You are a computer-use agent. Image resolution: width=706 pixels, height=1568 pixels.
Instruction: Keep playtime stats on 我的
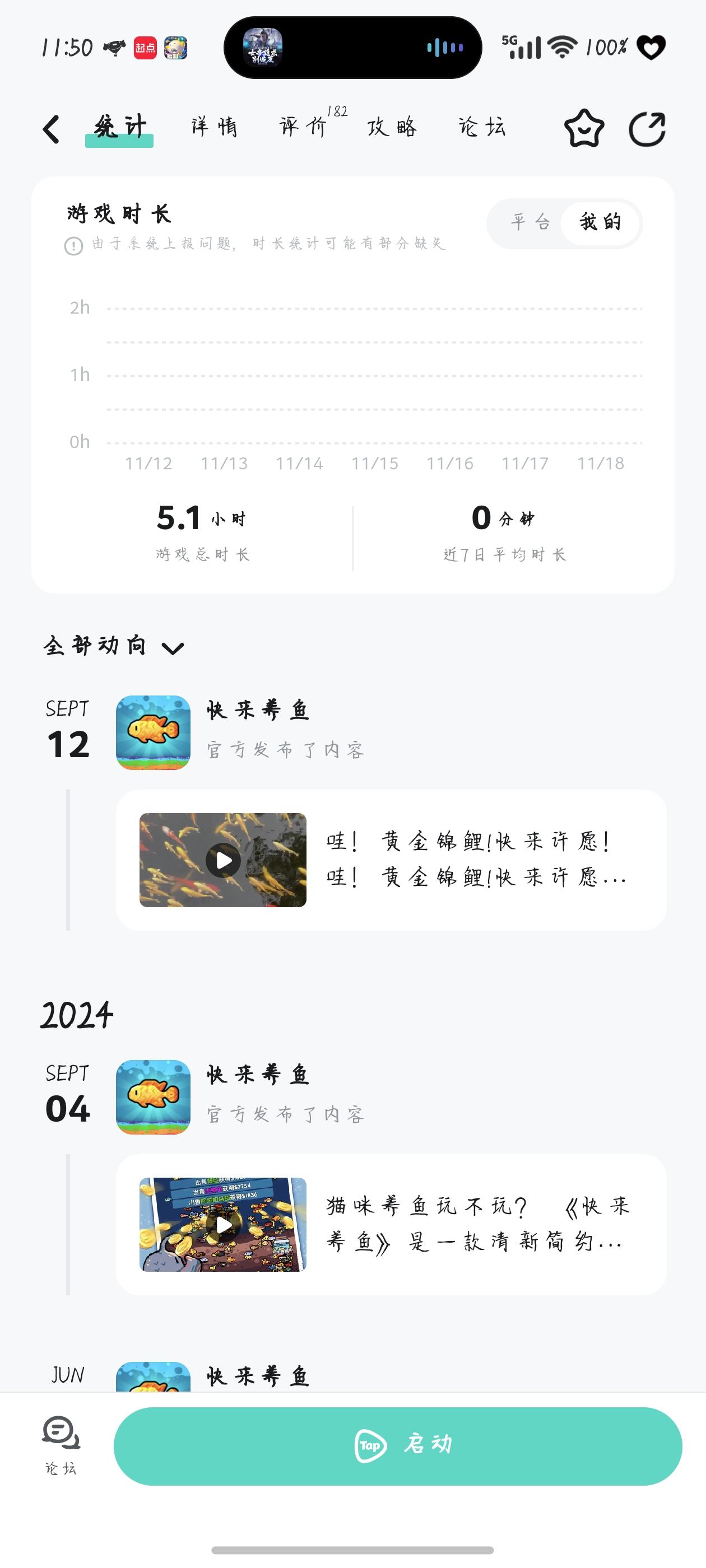(601, 223)
